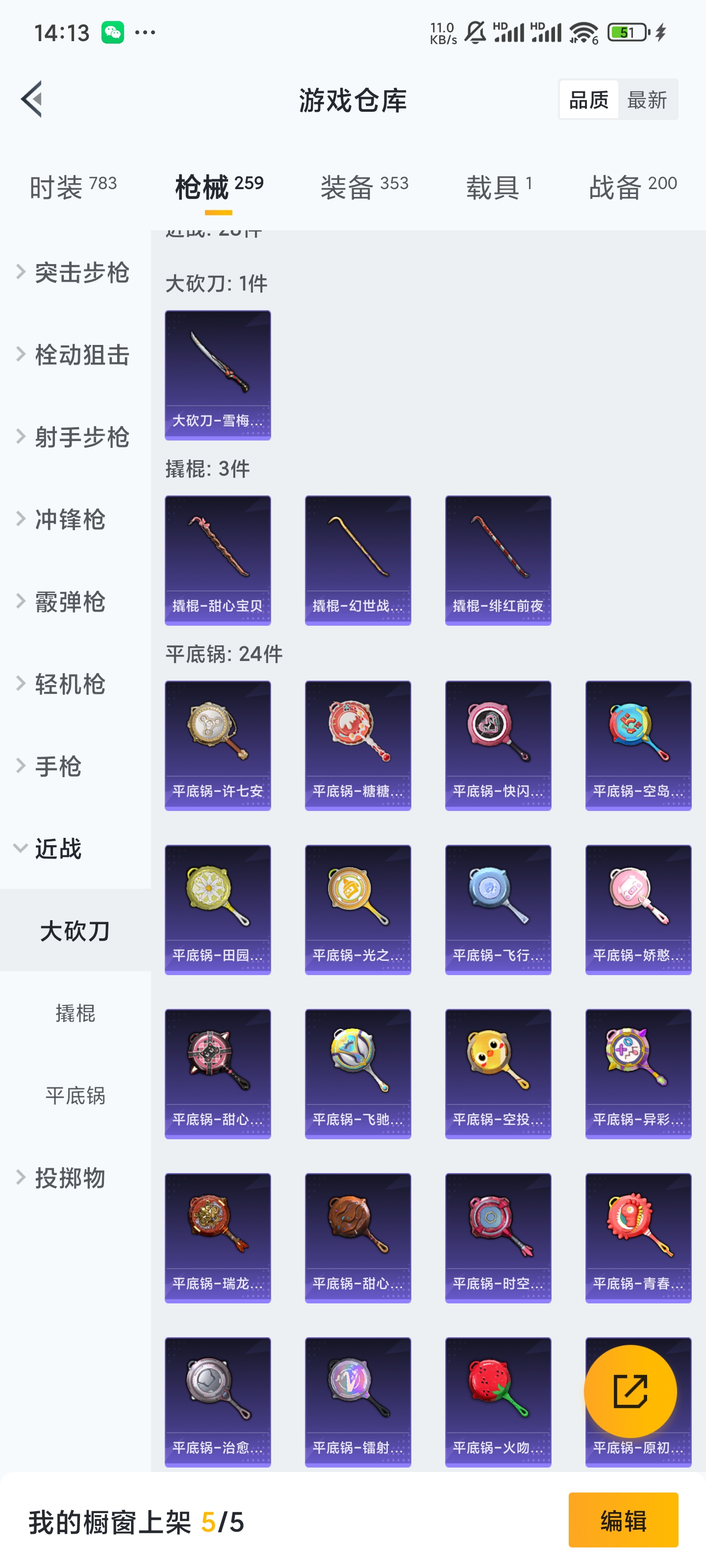Viewport: 706px width, 1568px height.
Task: Open the 撬棍-甜心宝贝 item
Action: [218, 560]
